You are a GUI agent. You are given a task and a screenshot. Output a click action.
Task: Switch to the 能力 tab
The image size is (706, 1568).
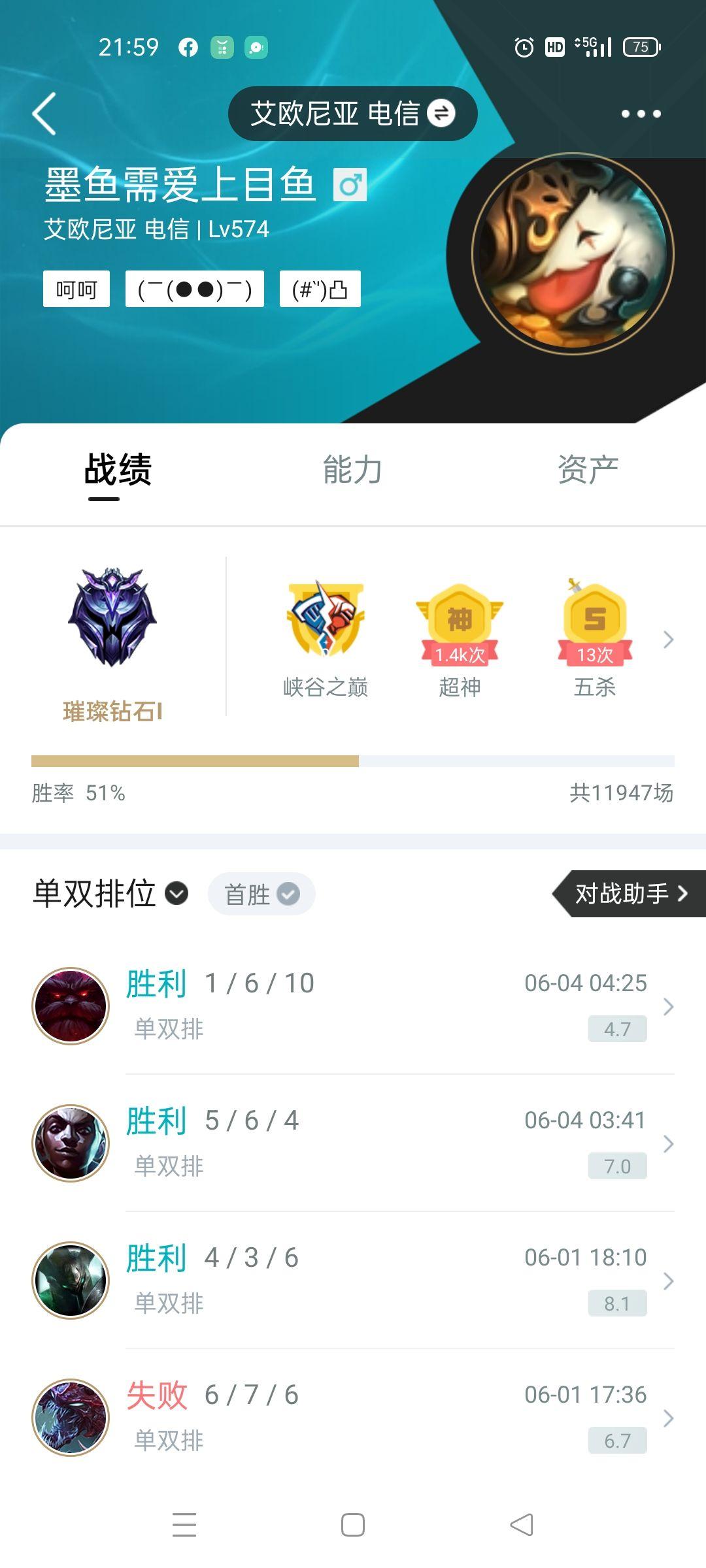click(x=352, y=470)
